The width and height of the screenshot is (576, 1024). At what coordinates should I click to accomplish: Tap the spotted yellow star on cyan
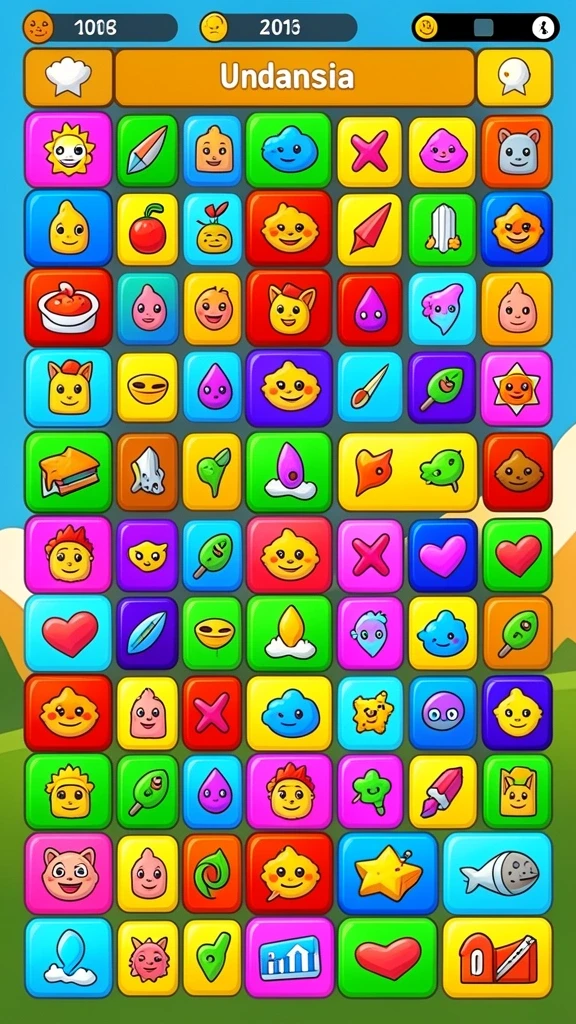click(x=370, y=712)
